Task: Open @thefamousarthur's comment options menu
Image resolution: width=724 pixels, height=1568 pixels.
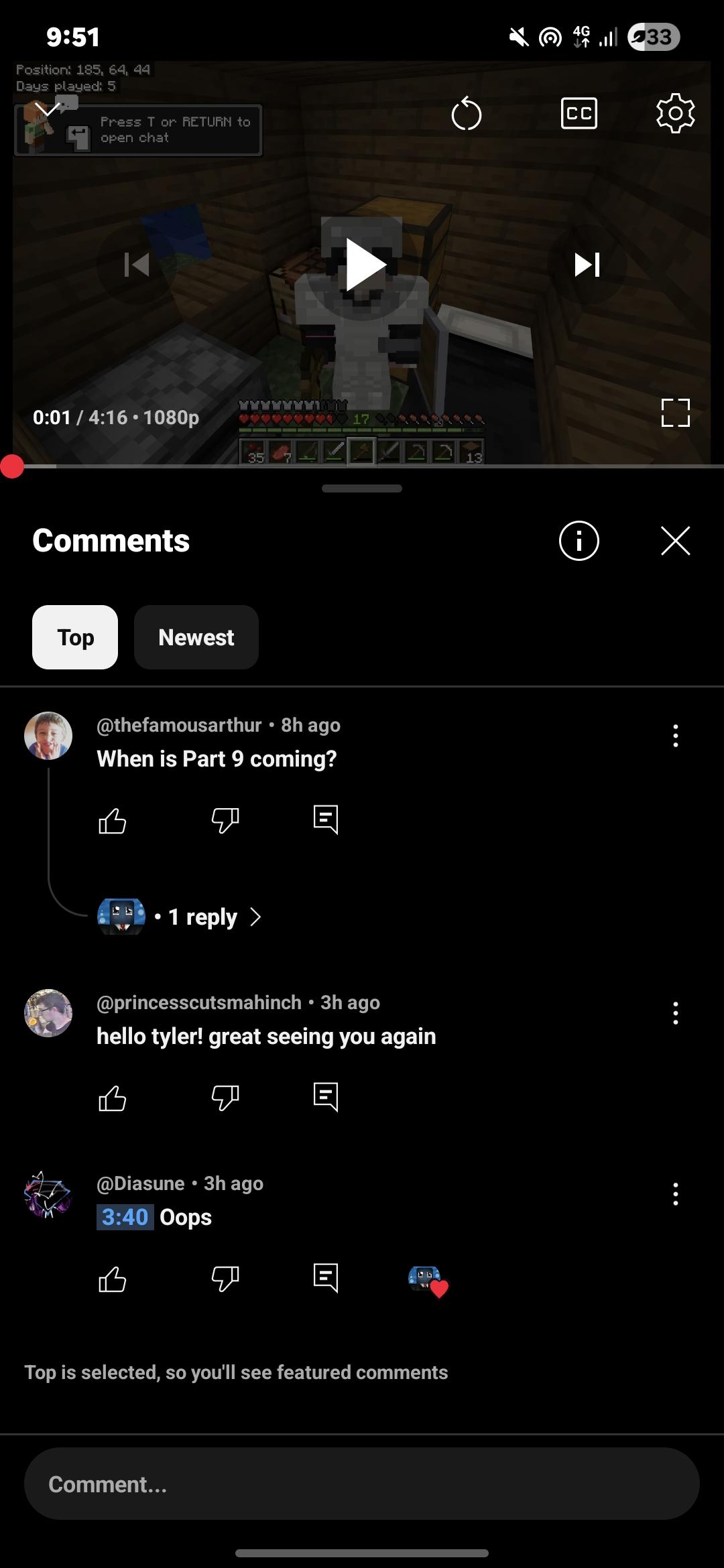Action: (675, 736)
